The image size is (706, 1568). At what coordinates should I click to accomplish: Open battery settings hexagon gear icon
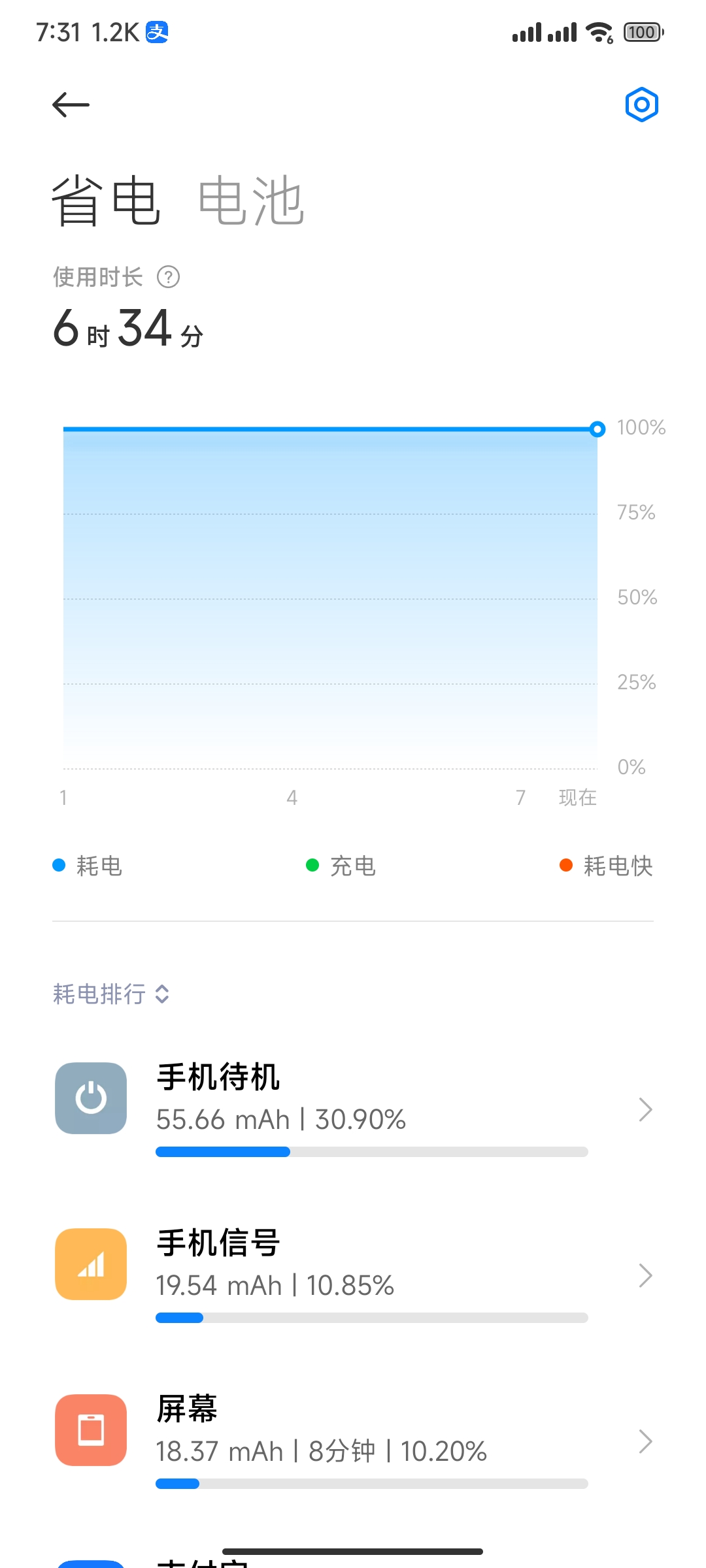coord(641,105)
